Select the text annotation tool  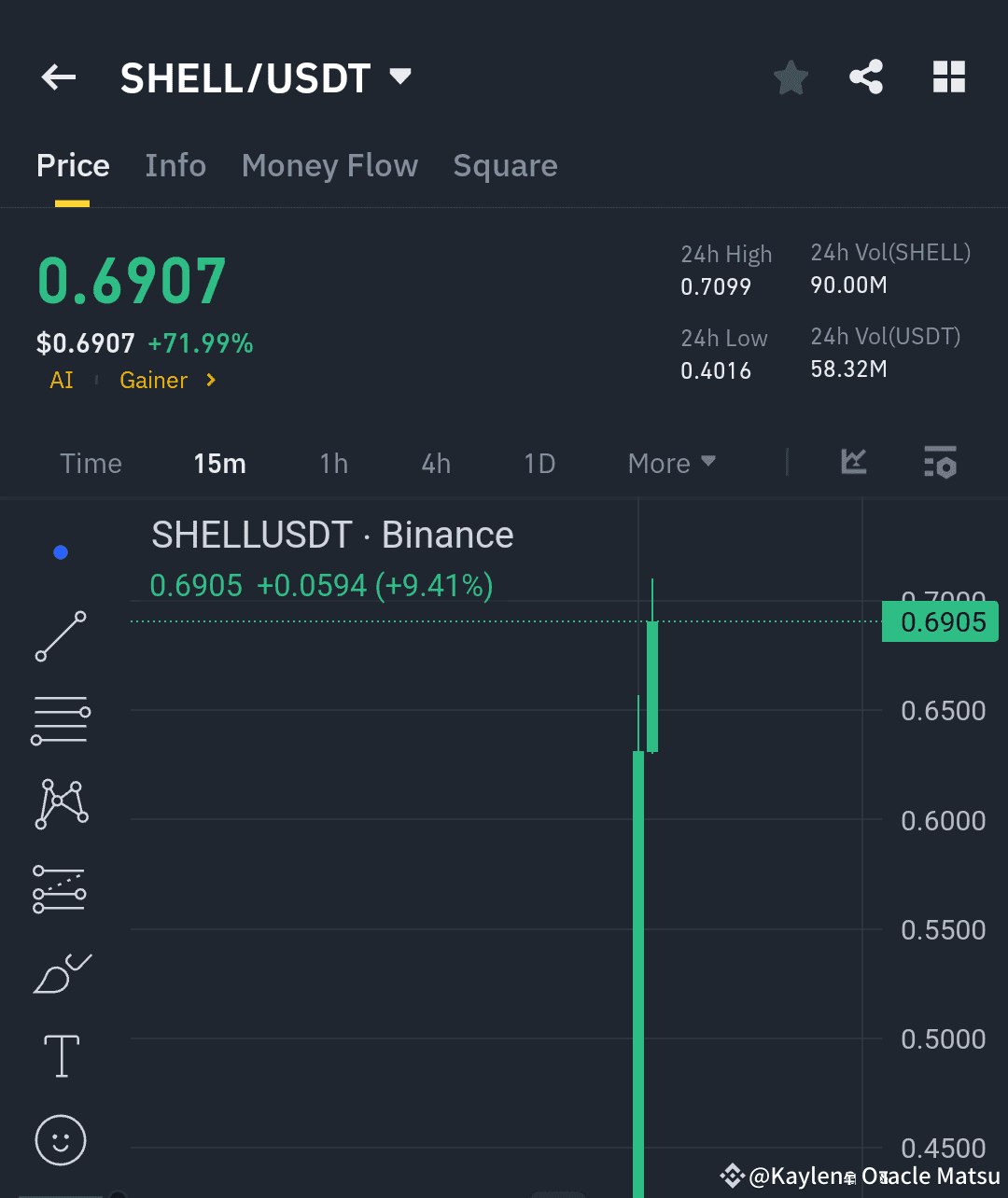pyautogui.click(x=60, y=1056)
